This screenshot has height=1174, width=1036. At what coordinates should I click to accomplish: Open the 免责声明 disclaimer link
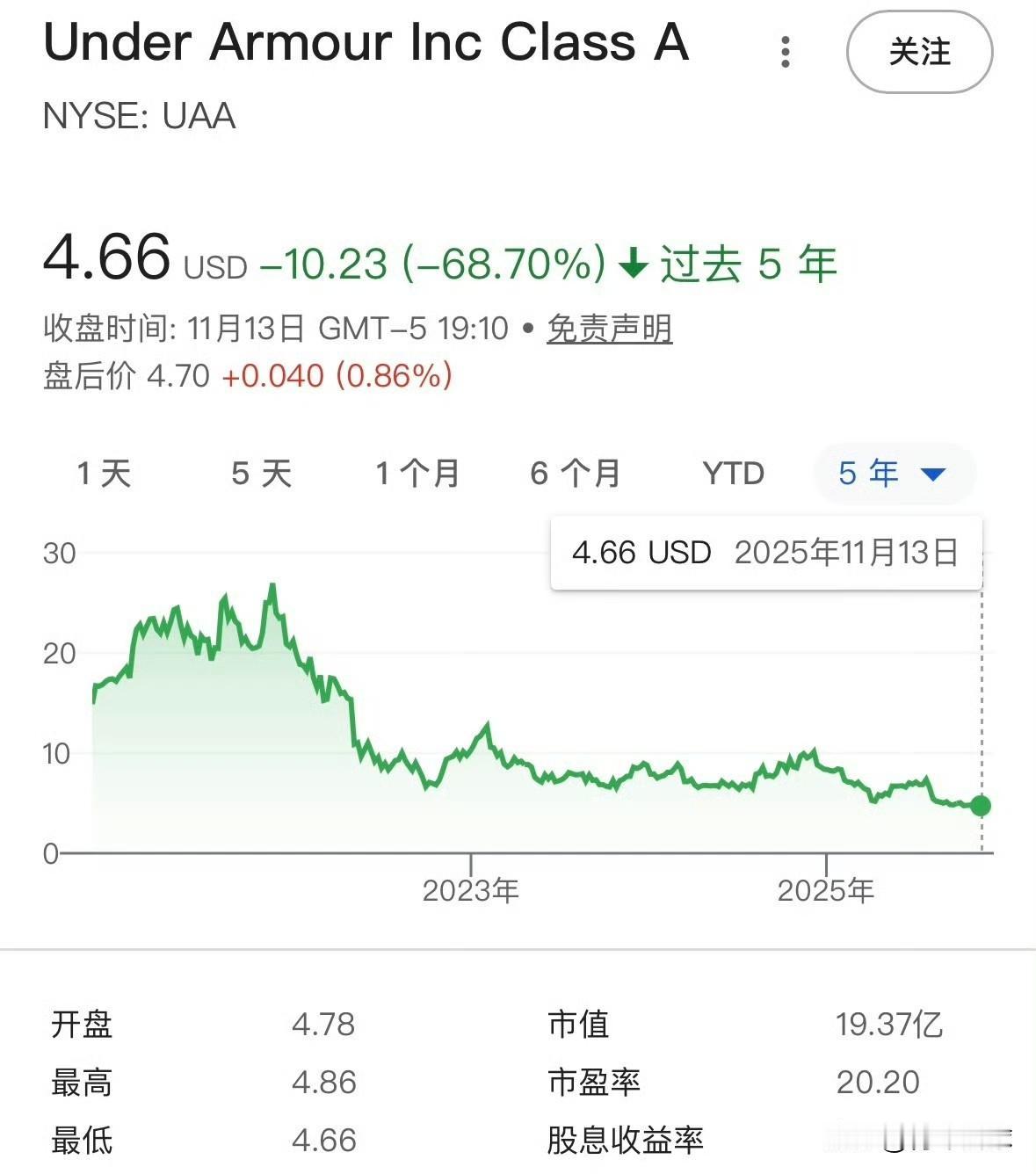609,330
